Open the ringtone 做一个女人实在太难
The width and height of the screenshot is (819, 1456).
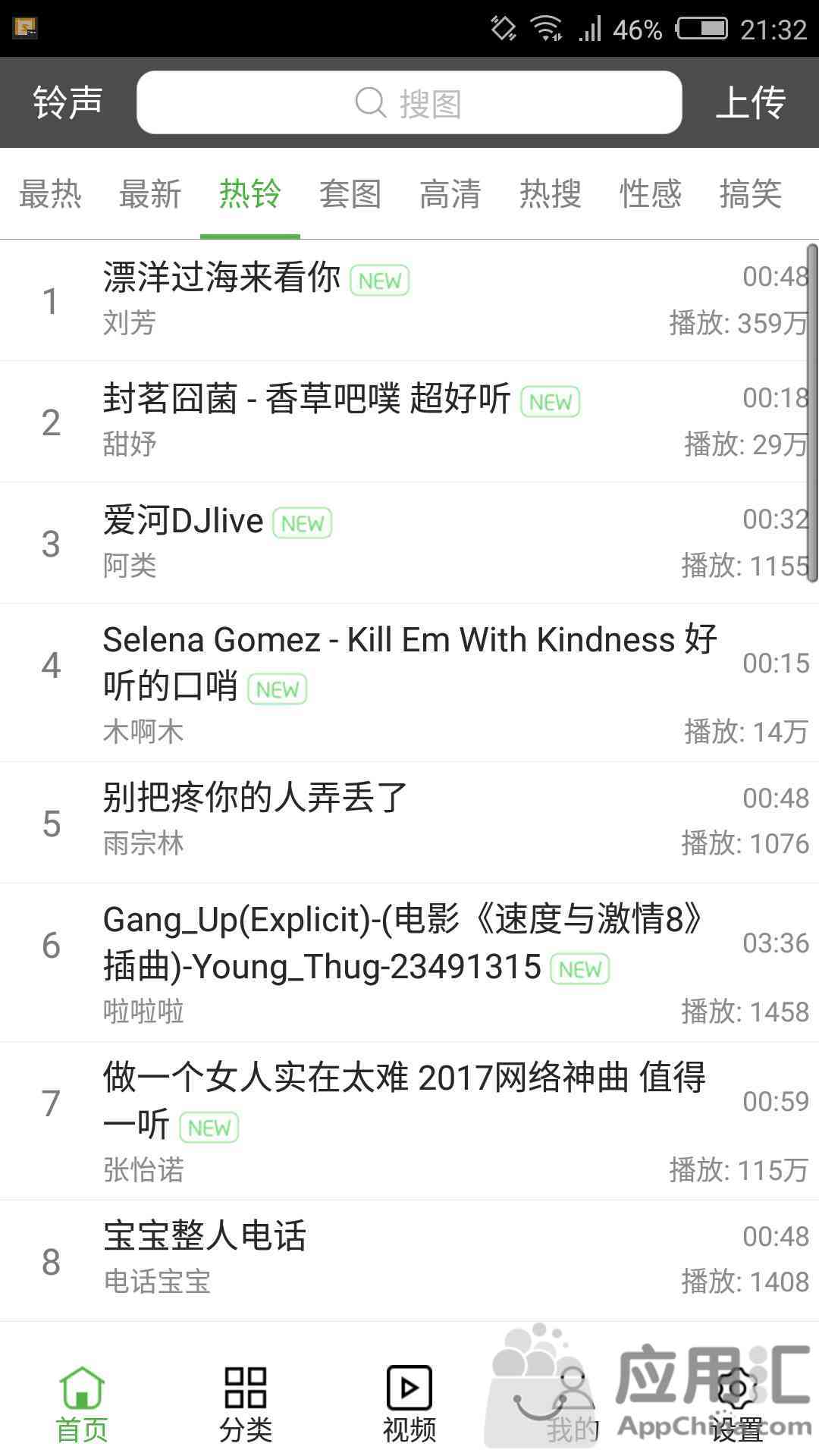coord(409,1122)
